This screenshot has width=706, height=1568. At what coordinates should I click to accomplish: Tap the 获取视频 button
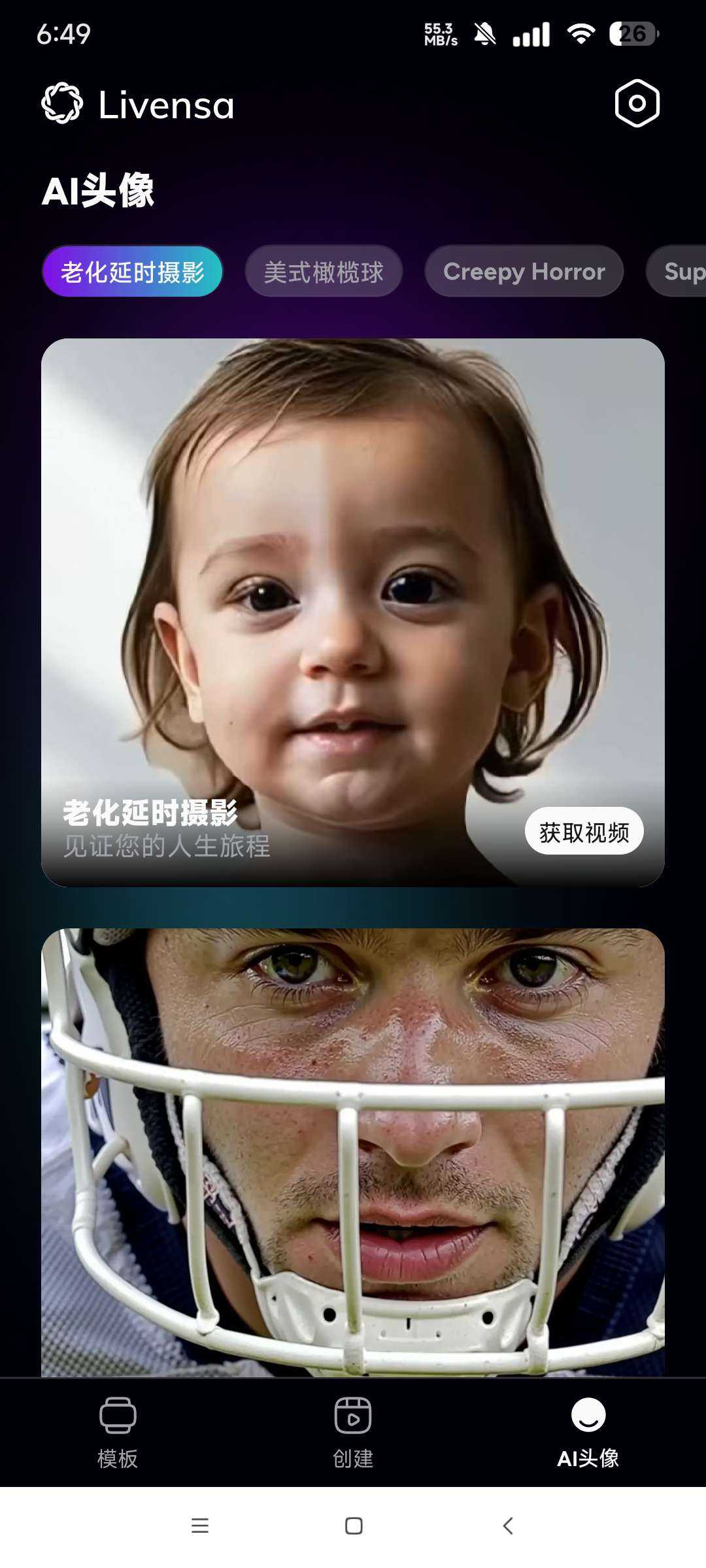coord(584,832)
